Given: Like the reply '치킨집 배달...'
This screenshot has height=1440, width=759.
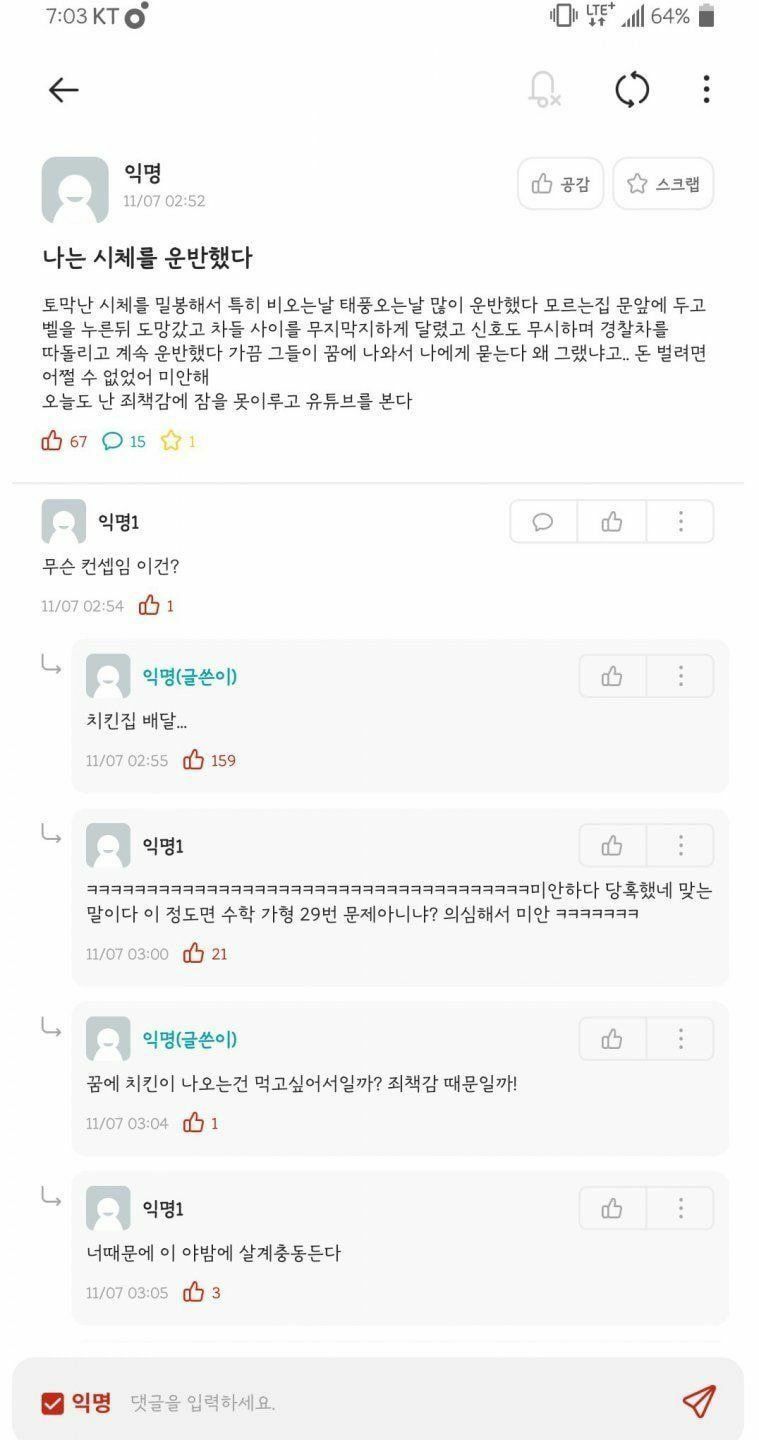Looking at the screenshot, I should [612, 677].
